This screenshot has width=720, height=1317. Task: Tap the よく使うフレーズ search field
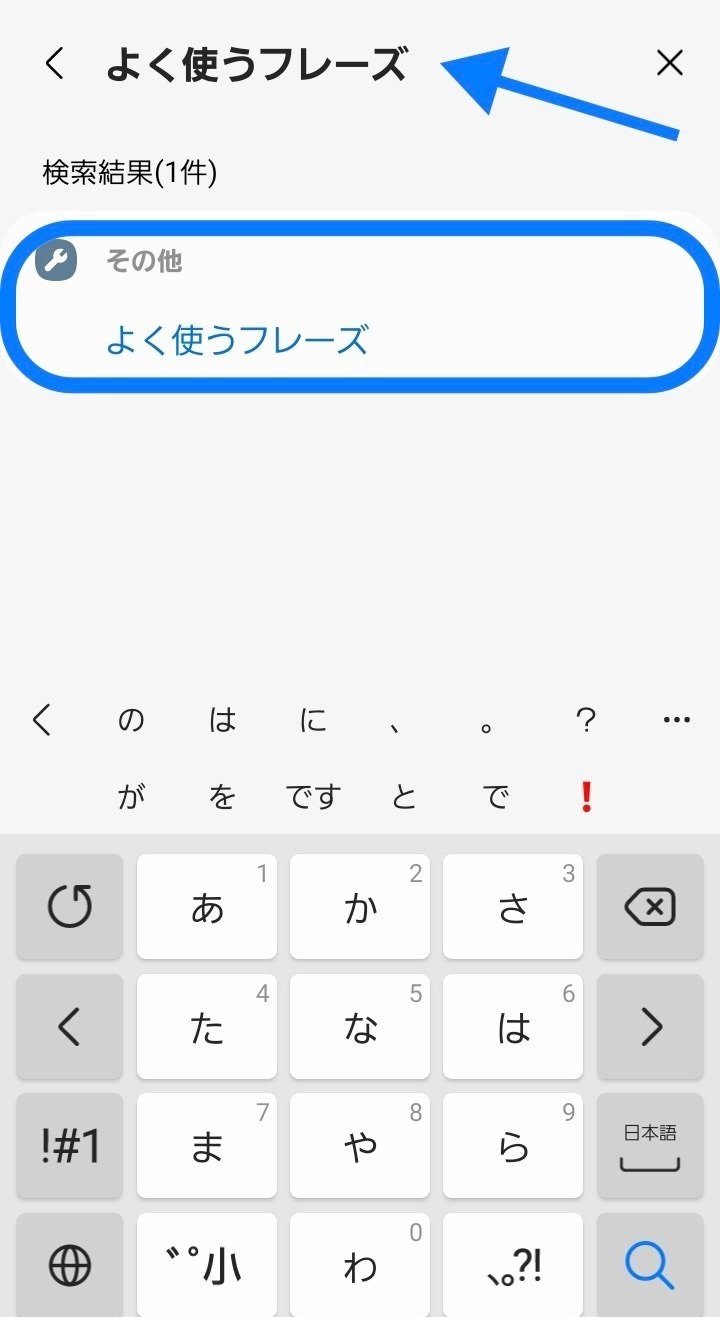(x=256, y=64)
